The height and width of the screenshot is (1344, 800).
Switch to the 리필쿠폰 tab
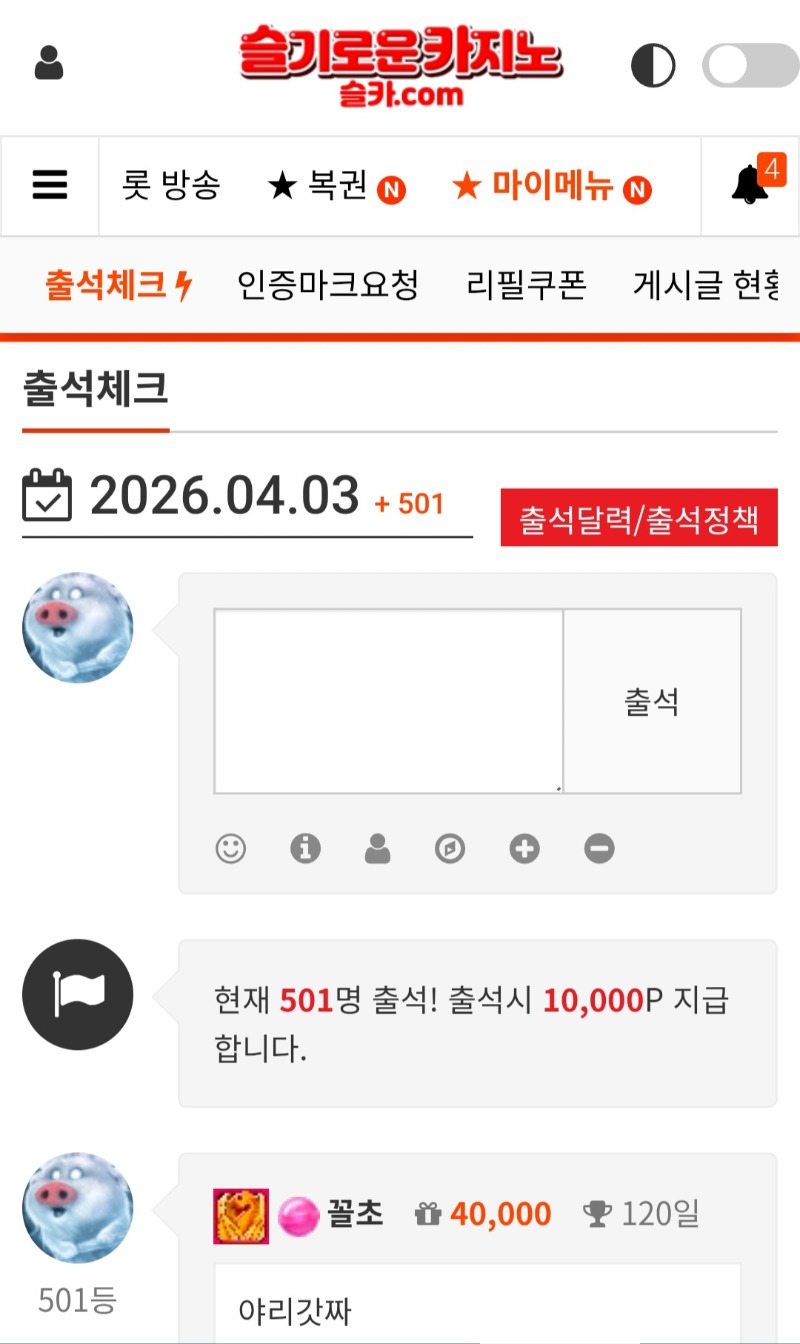click(526, 286)
